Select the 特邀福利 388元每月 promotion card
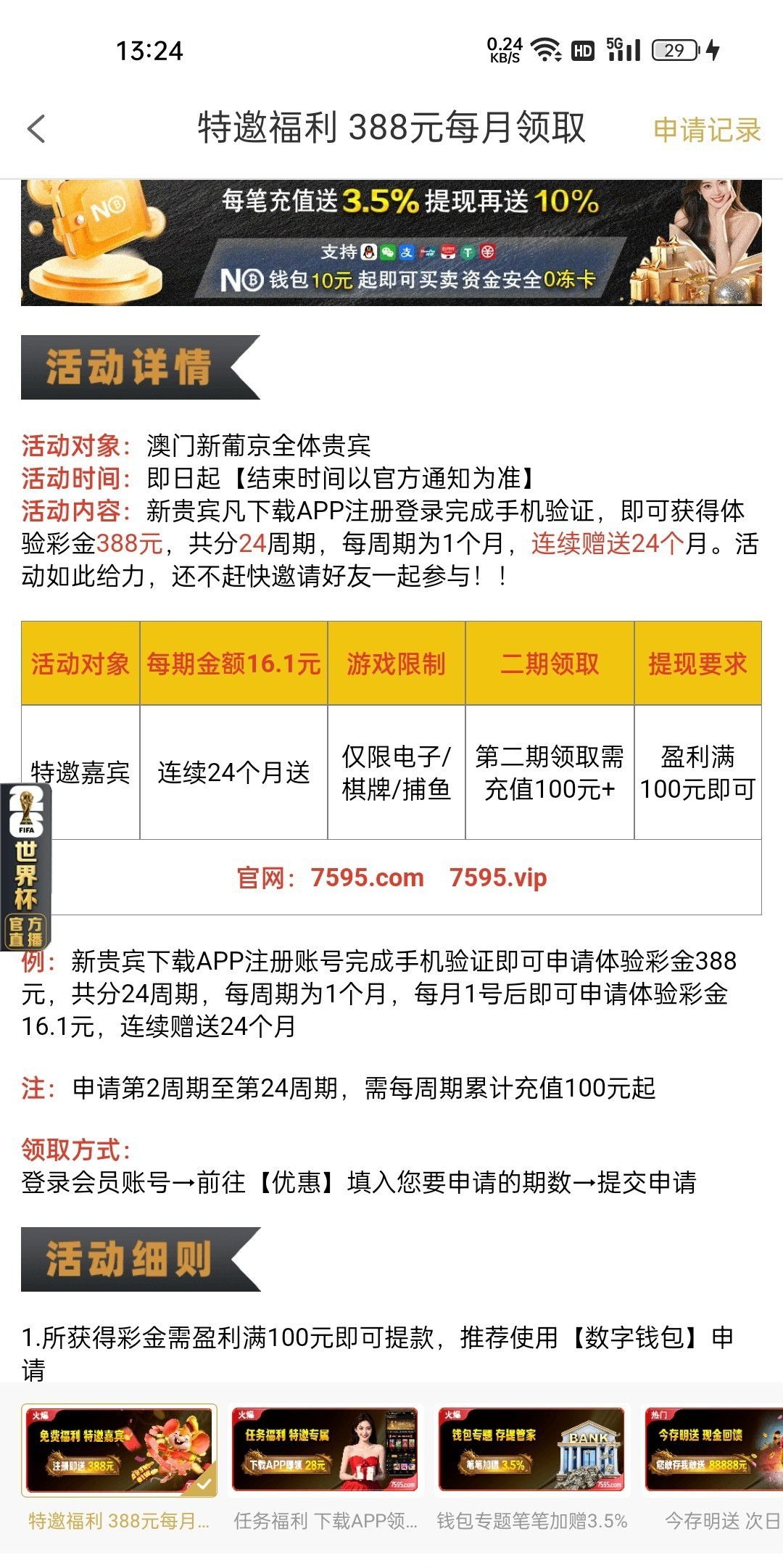783x1568 pixels. click(120, 1469)
